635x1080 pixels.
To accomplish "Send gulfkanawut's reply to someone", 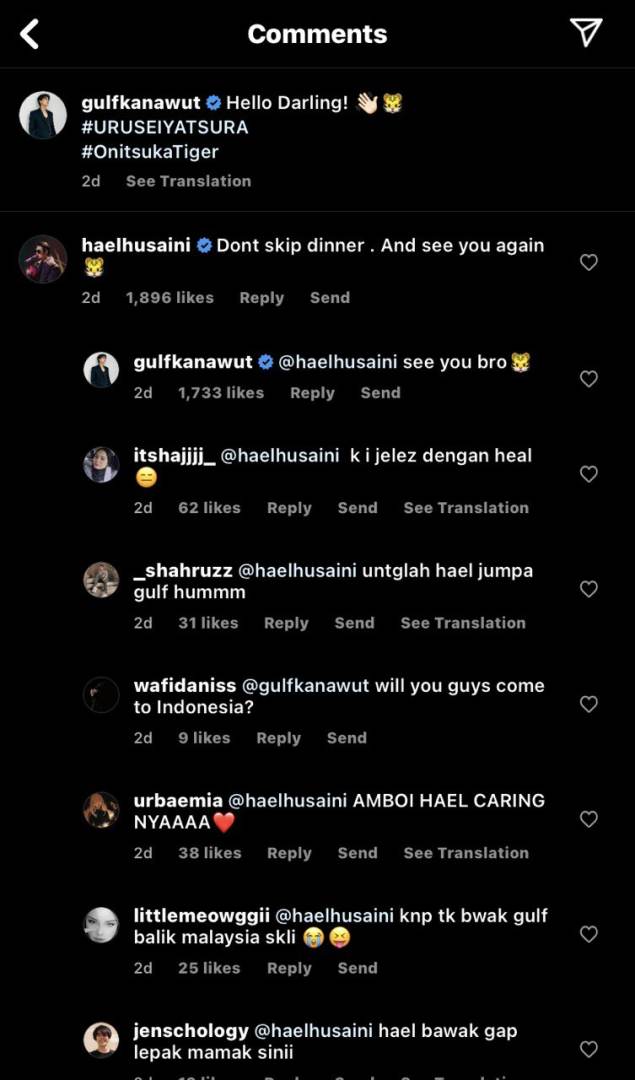I will [x=380, y=393].
